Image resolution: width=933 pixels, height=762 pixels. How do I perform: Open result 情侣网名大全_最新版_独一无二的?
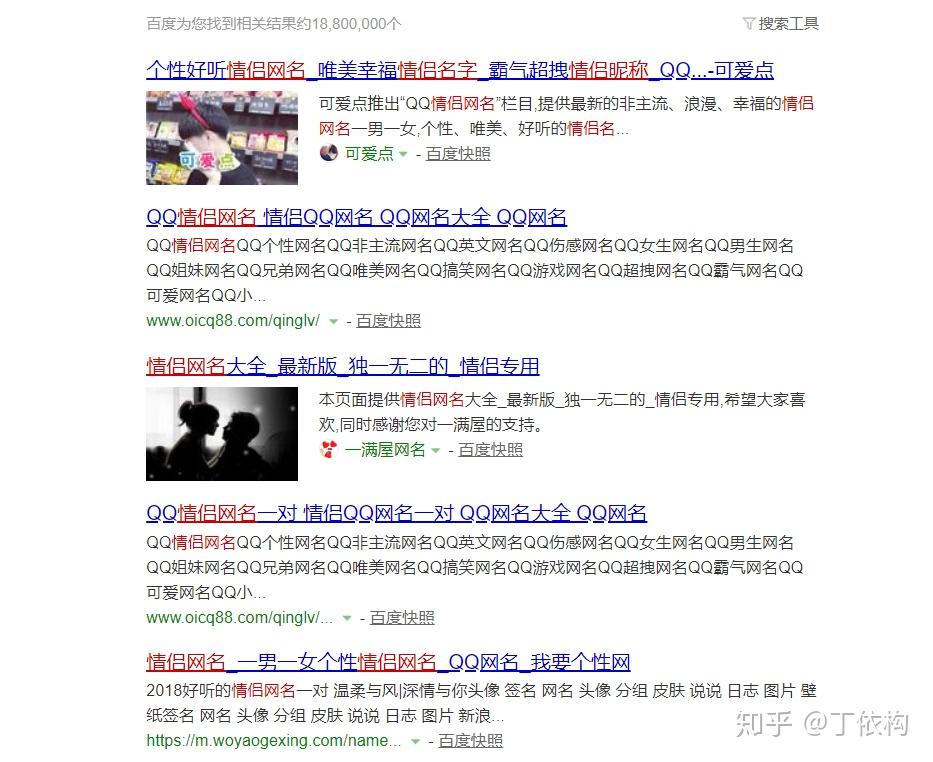(x=343, y=366)
